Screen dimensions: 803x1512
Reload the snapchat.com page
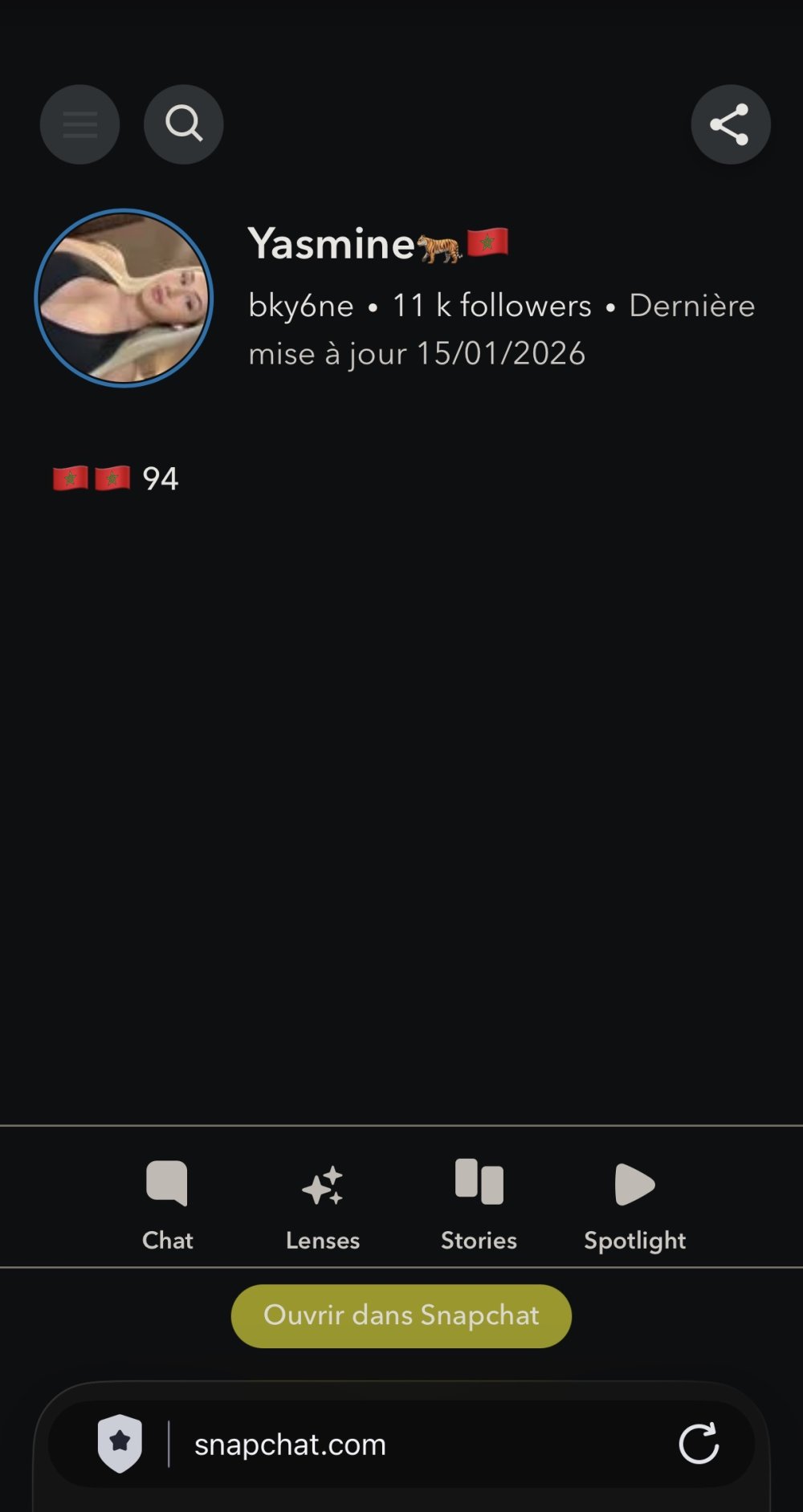click(699, 1444)
